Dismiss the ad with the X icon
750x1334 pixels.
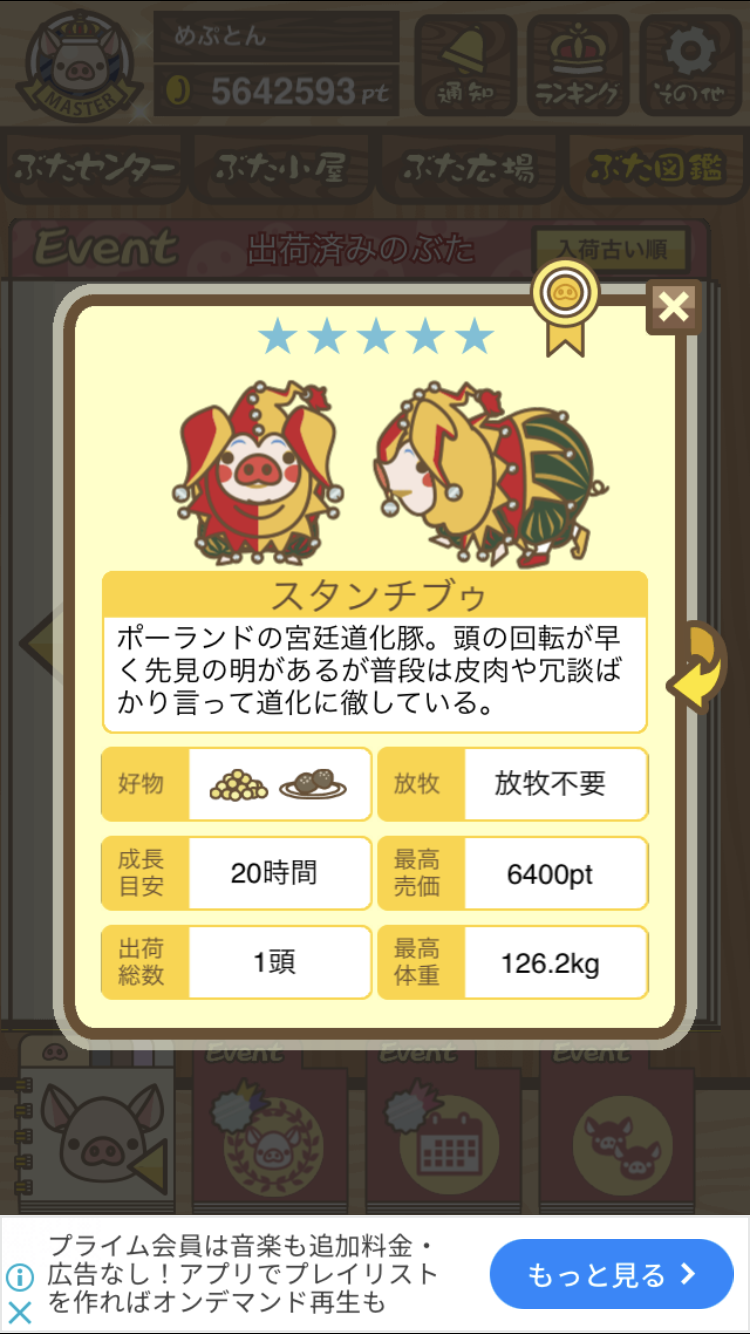click(20, 1311)
